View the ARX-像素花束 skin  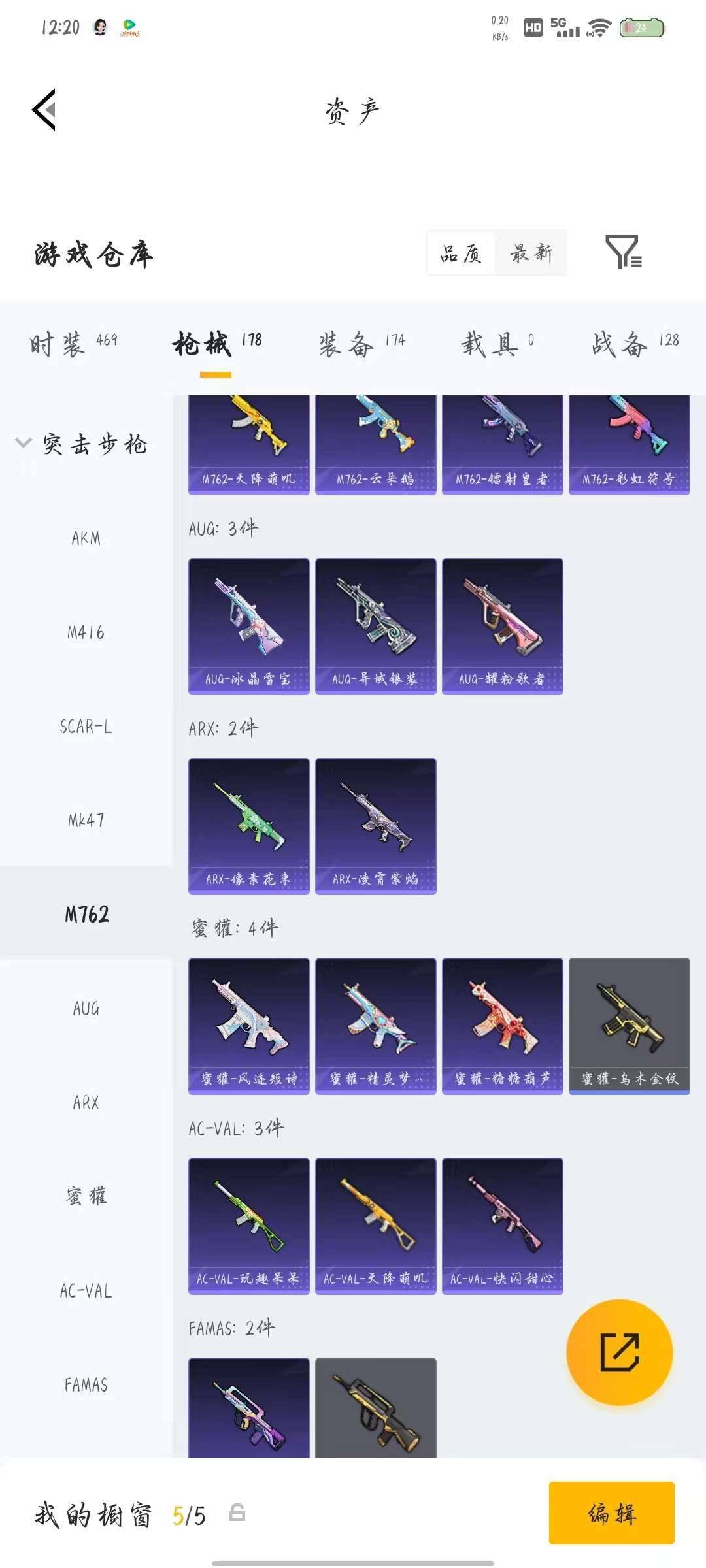pyautogui.click(x=248, y=825)
